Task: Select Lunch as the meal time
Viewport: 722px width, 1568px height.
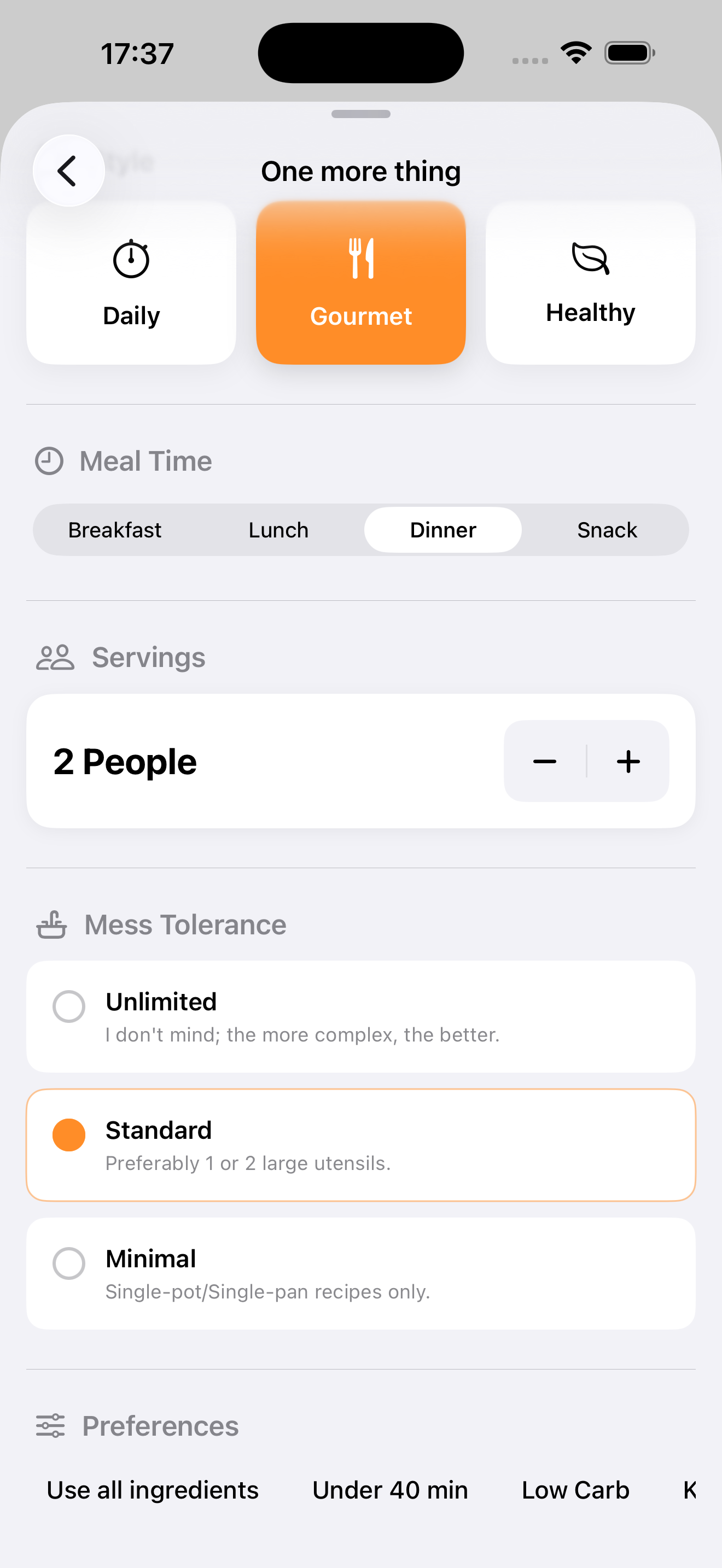Action: pos(278,530)
